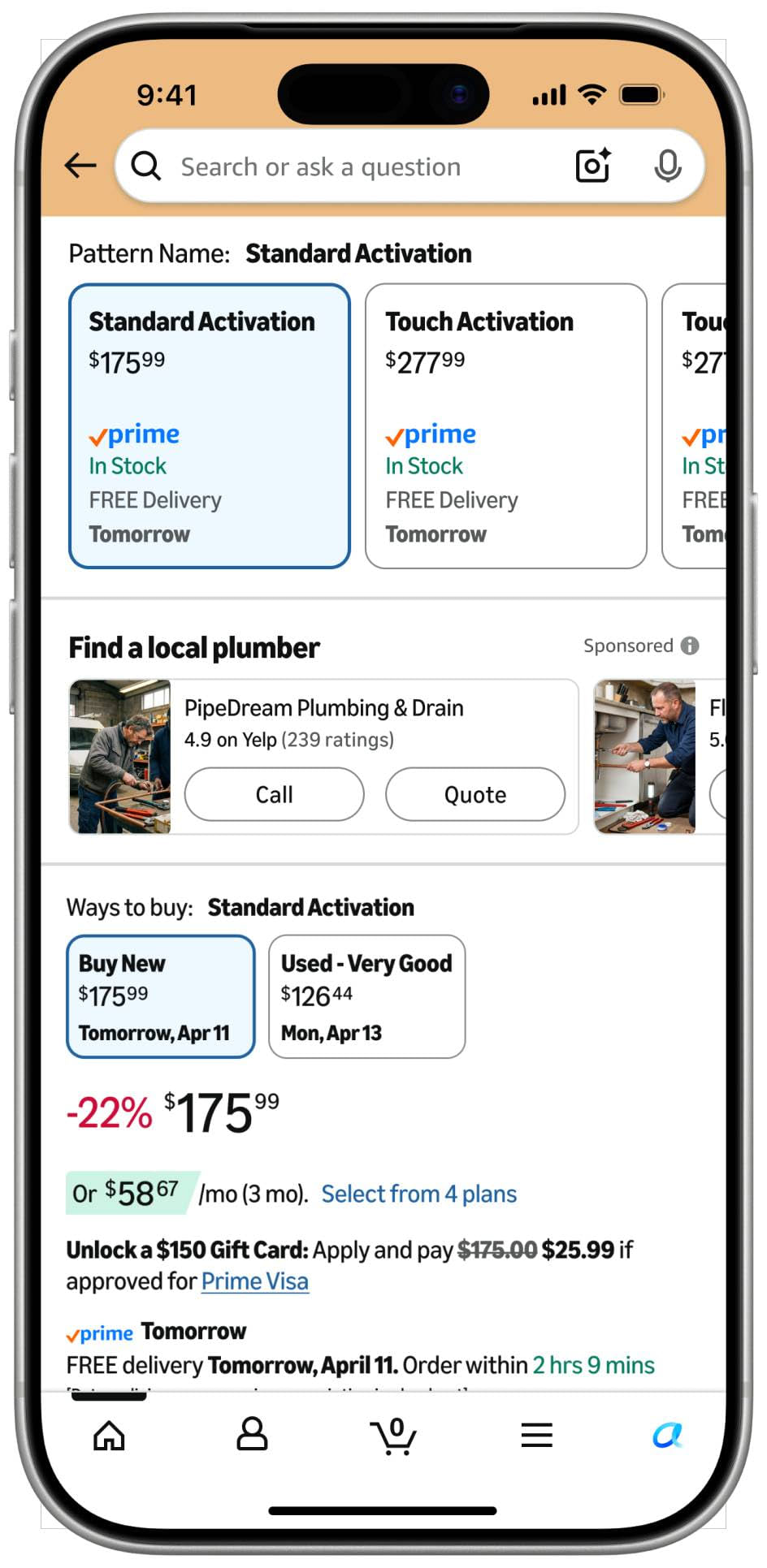Image resolution: width=767 pixels, height=1568 pixels.
Task: Request a Quote from PipeDream Plumbing
Action: [475, 794]
